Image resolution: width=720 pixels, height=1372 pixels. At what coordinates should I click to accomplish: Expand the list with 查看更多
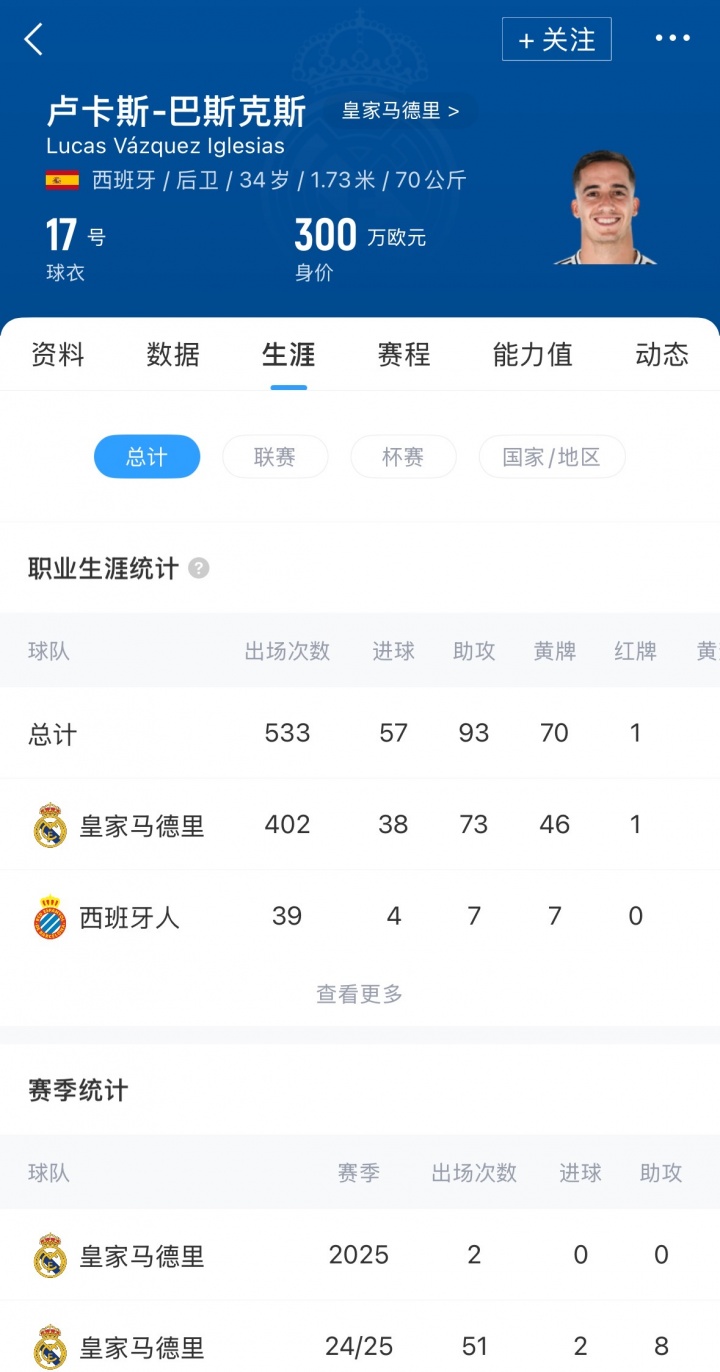pos(359,994)
